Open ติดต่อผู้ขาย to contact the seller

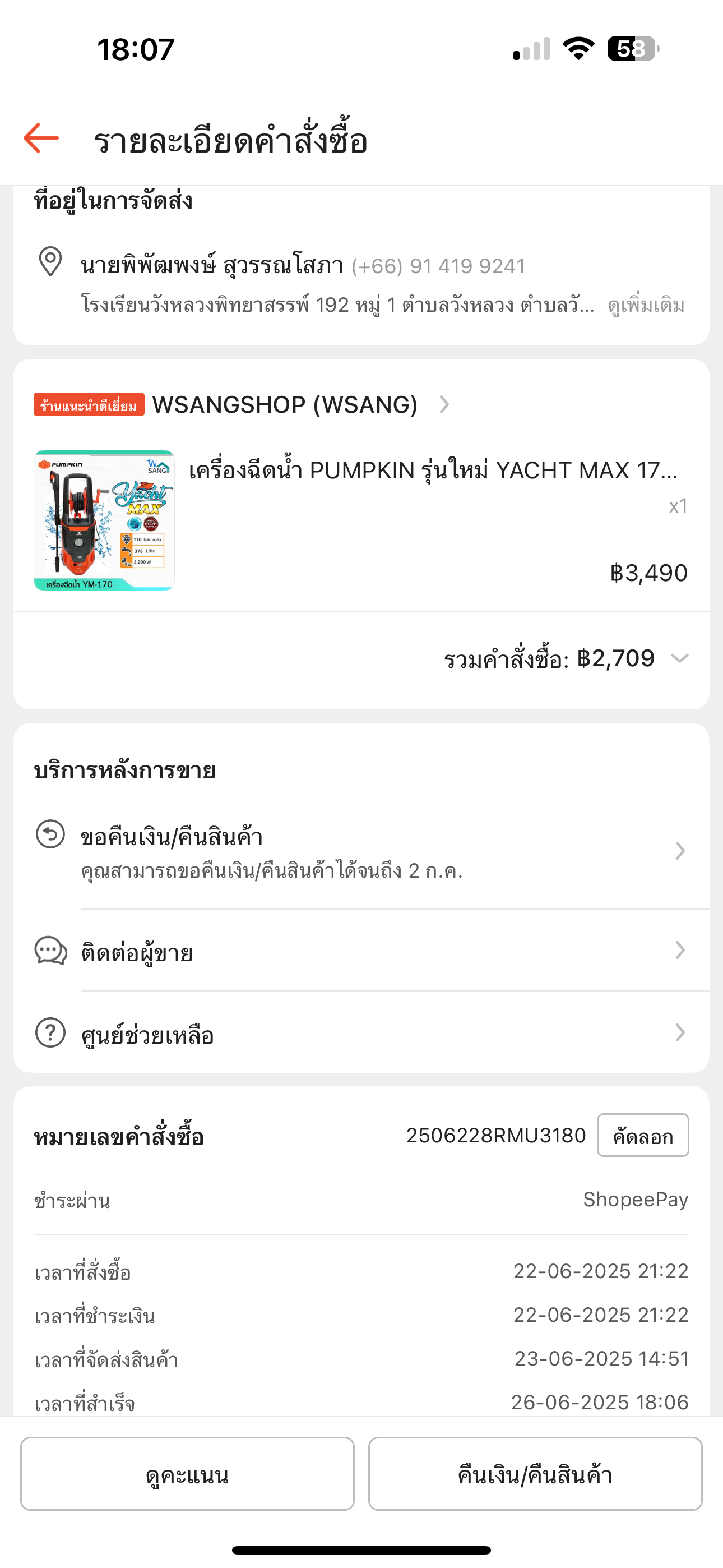[361, 951]
